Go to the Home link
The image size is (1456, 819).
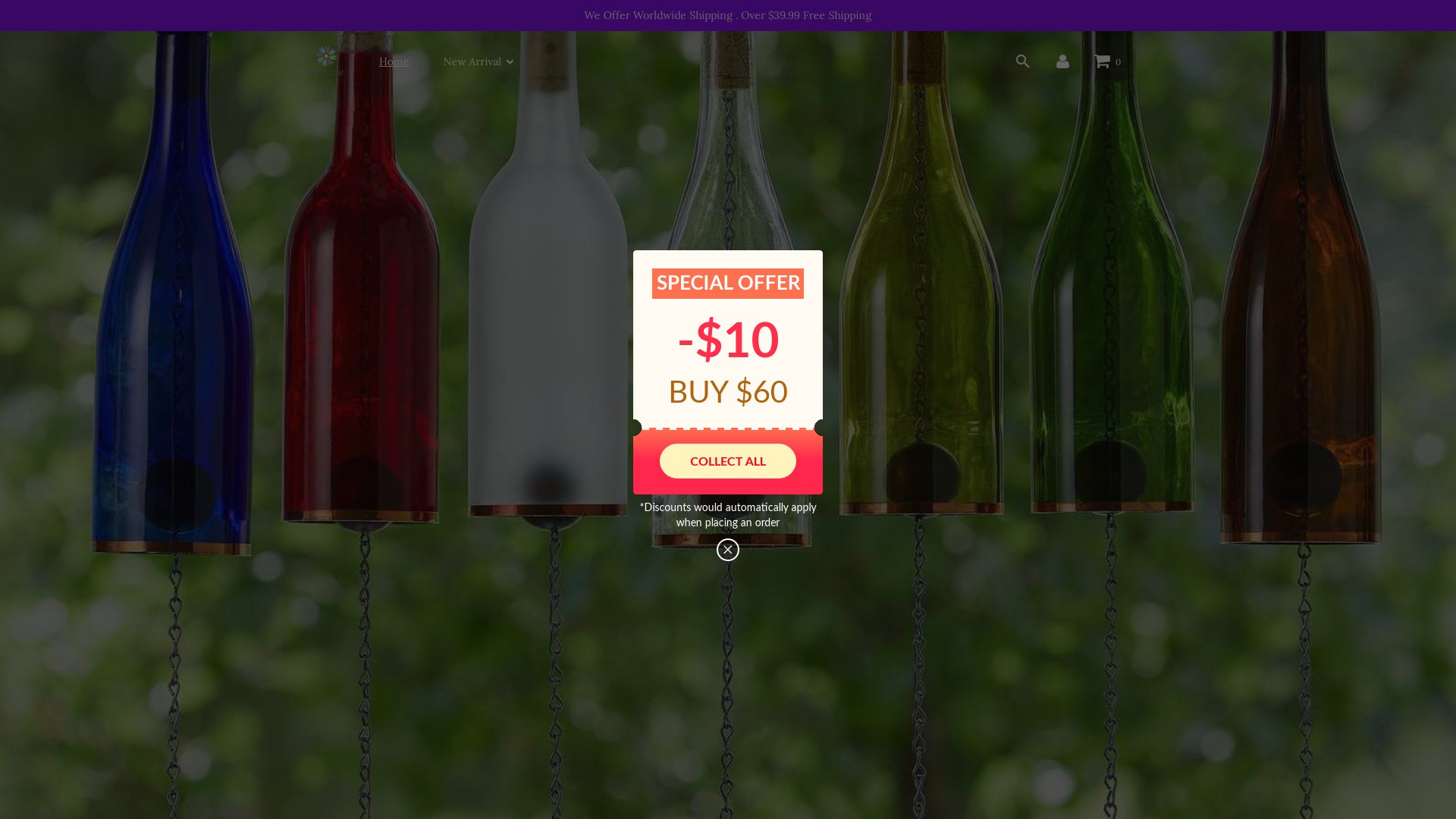(394, 61)
